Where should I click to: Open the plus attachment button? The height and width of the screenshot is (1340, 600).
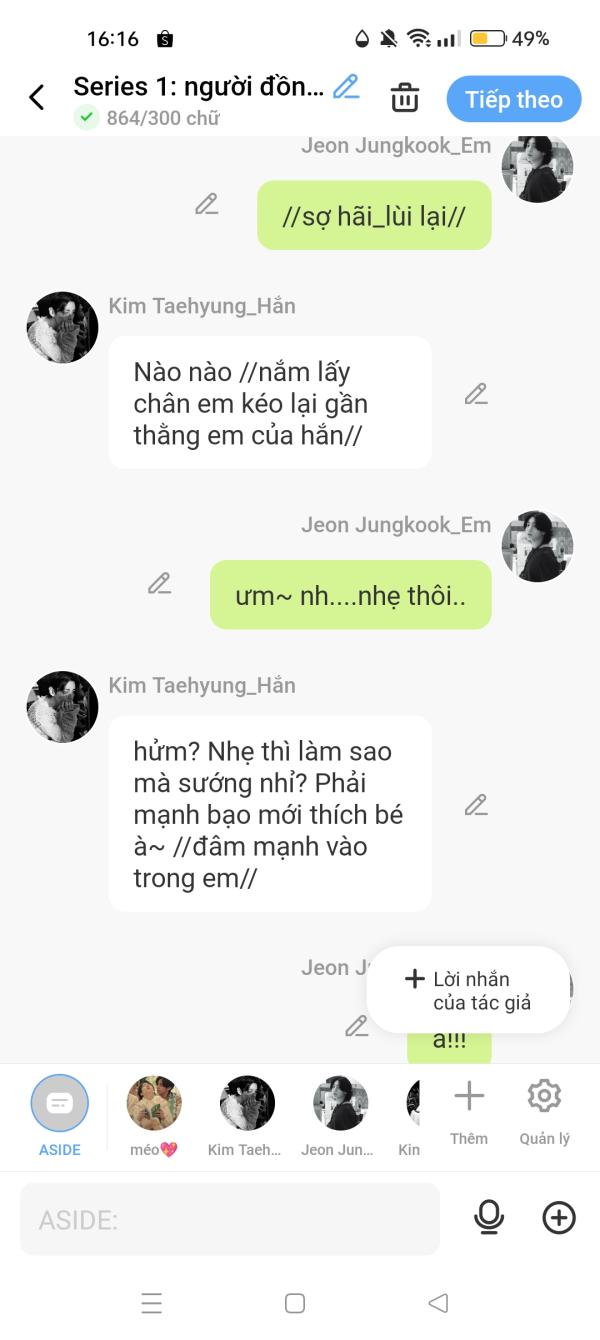558,1217
